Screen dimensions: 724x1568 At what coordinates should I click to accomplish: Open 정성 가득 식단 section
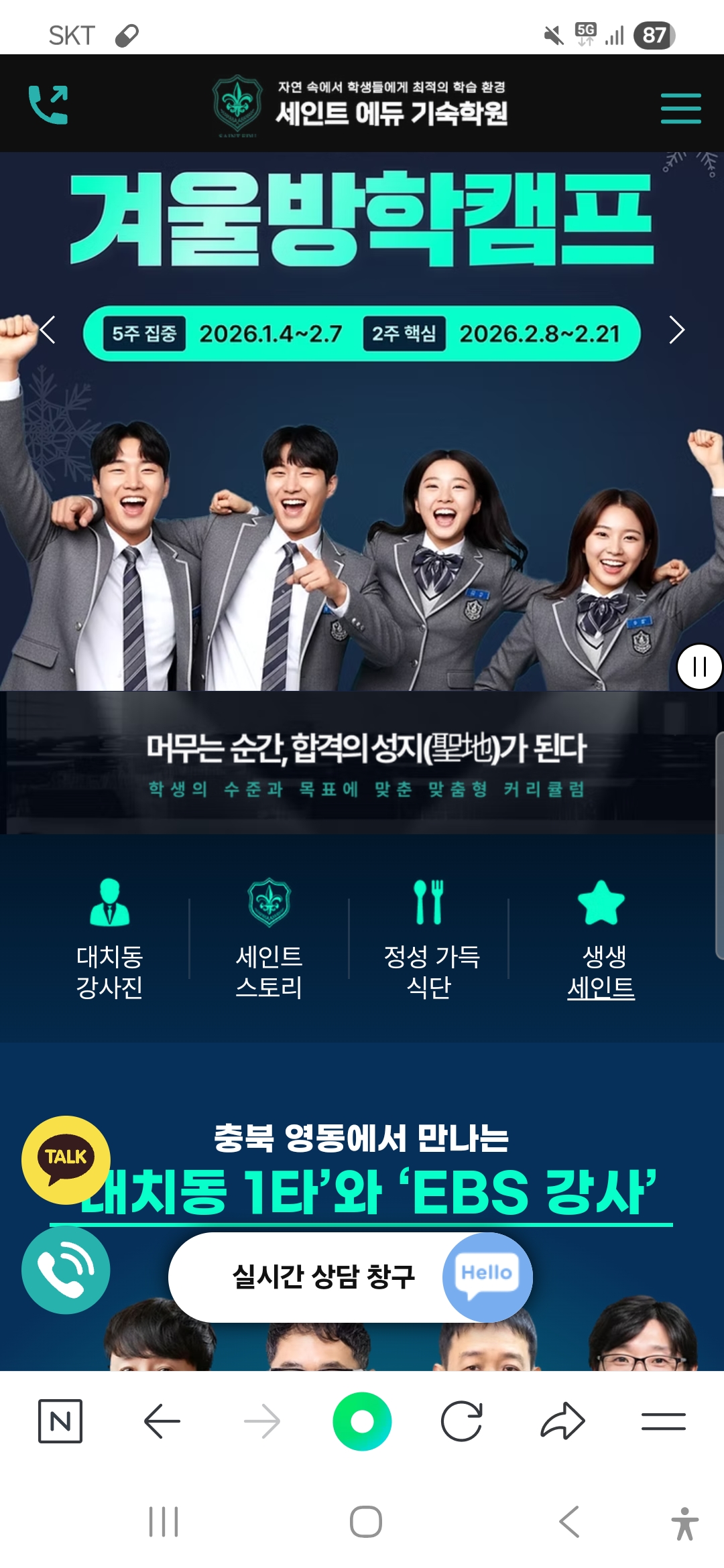coord(429,939)
